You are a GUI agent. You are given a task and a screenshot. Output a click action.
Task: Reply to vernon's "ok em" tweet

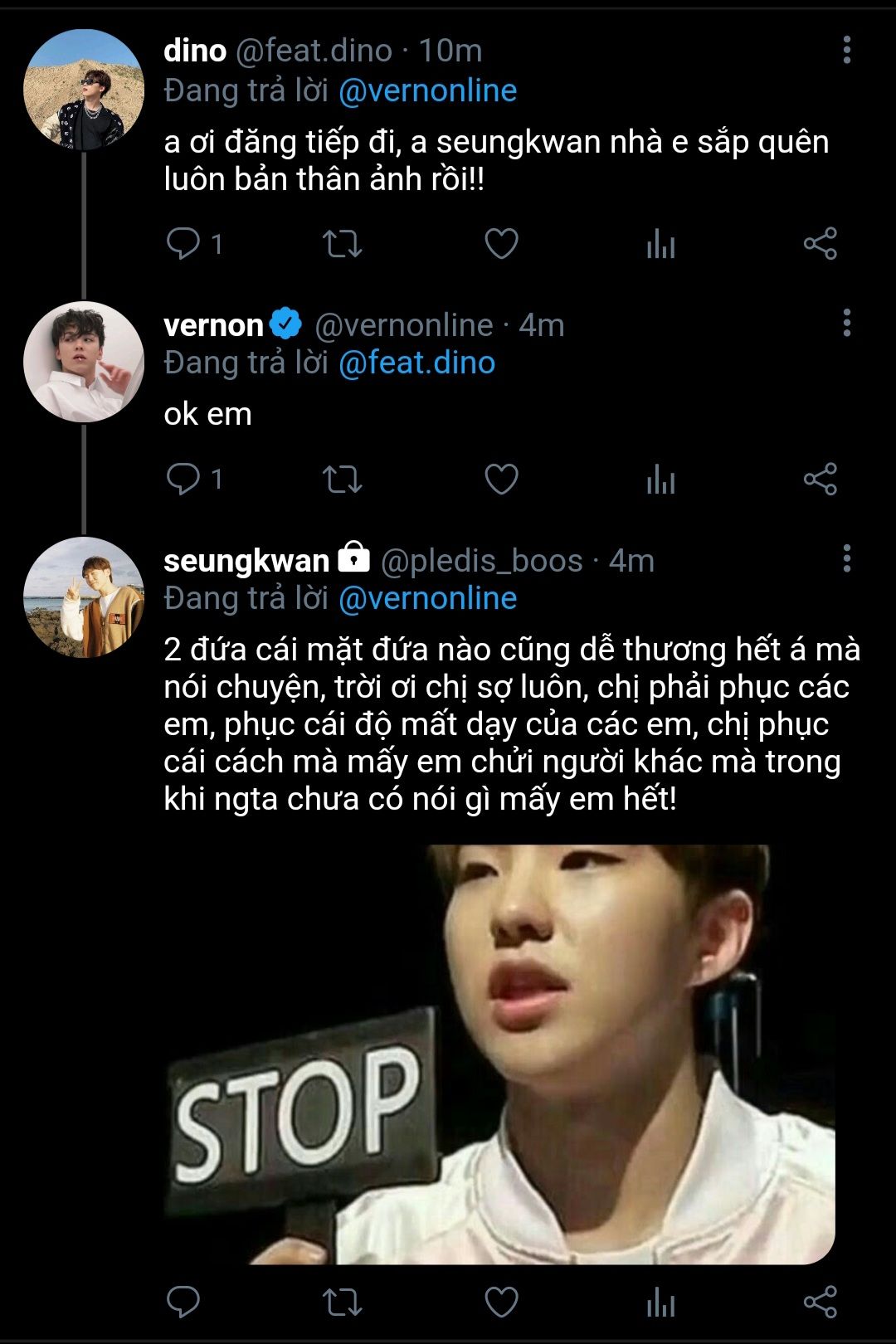point(183,480)
